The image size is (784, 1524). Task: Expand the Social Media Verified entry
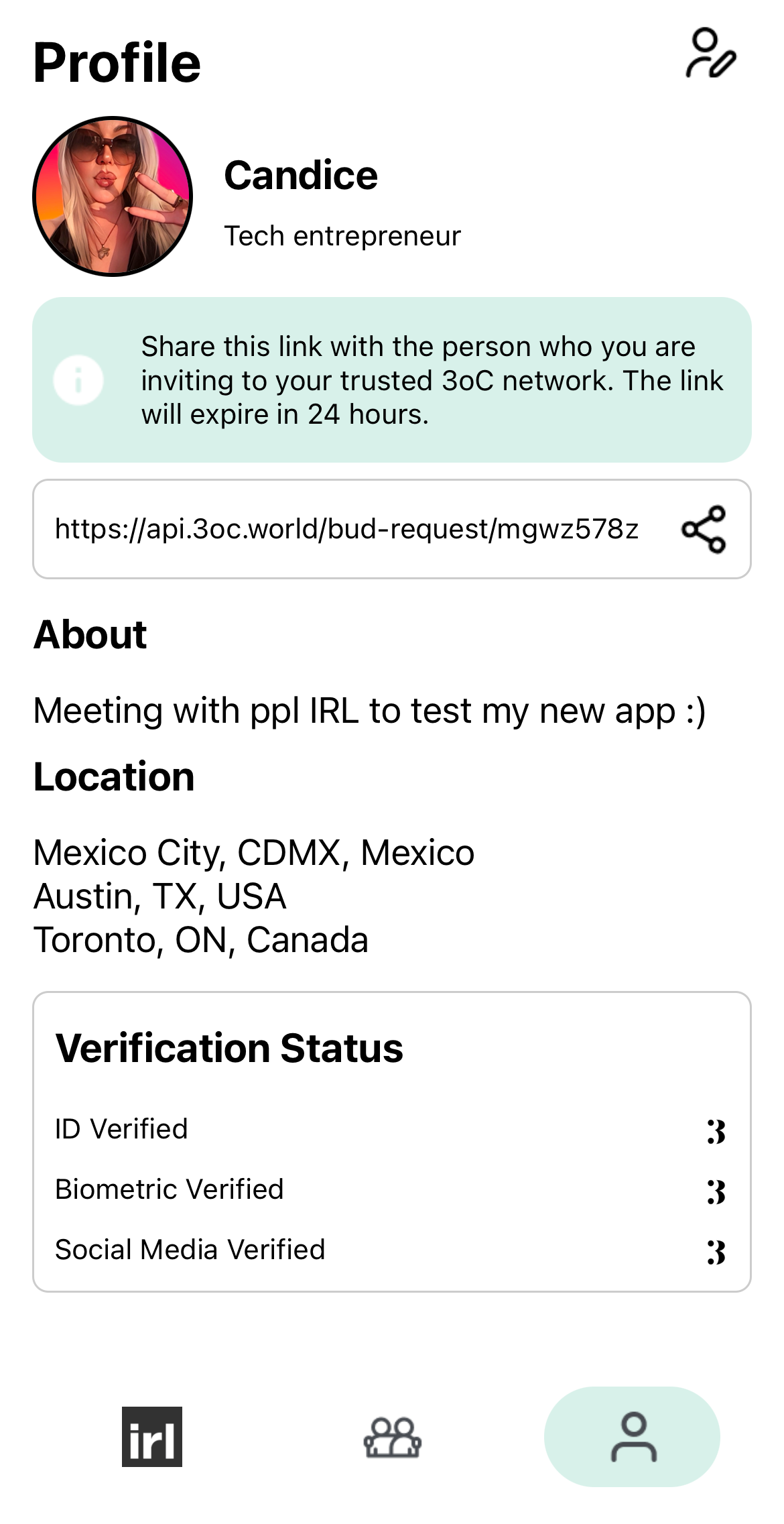pos(715,1250)
